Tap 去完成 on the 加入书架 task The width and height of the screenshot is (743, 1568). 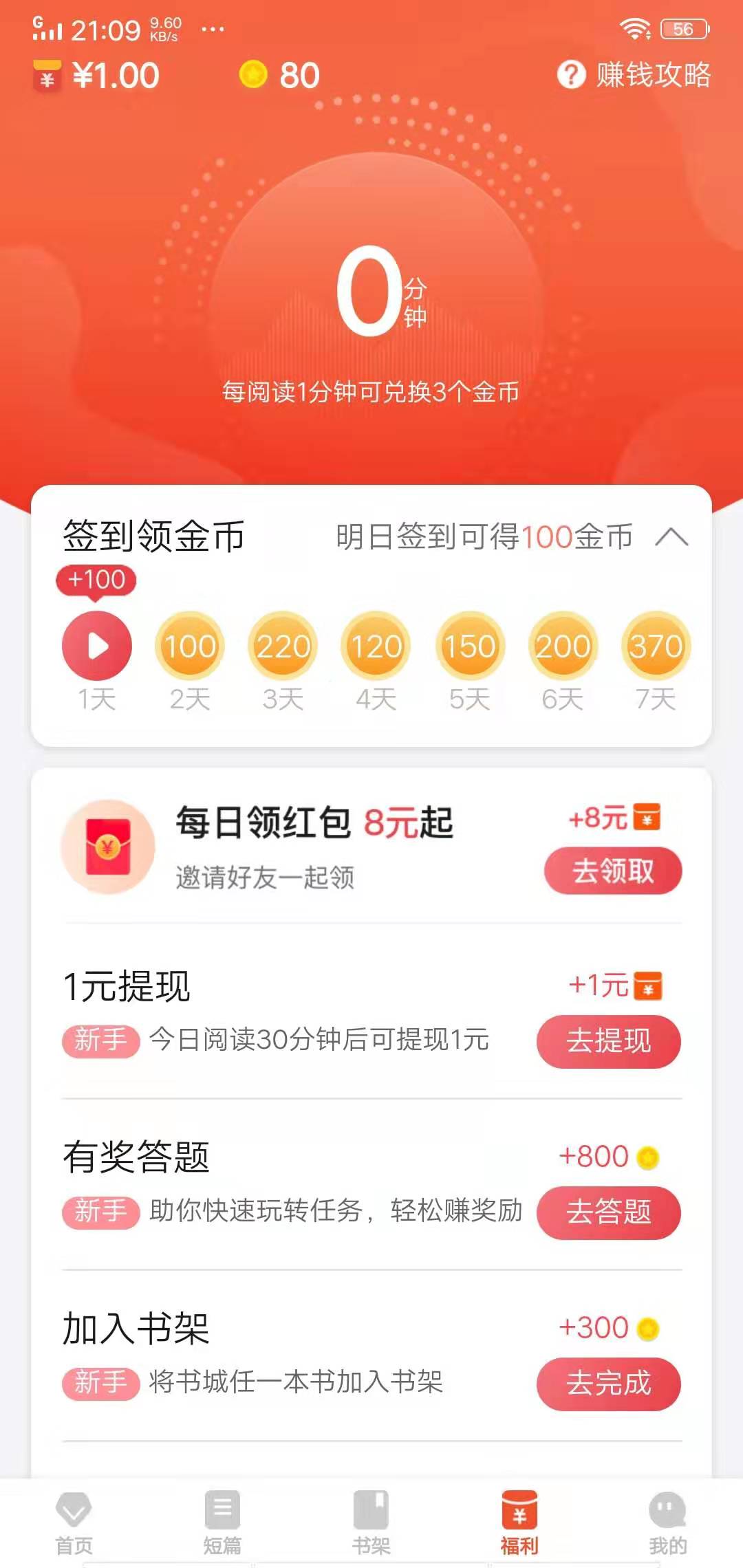coord(608,1386)
